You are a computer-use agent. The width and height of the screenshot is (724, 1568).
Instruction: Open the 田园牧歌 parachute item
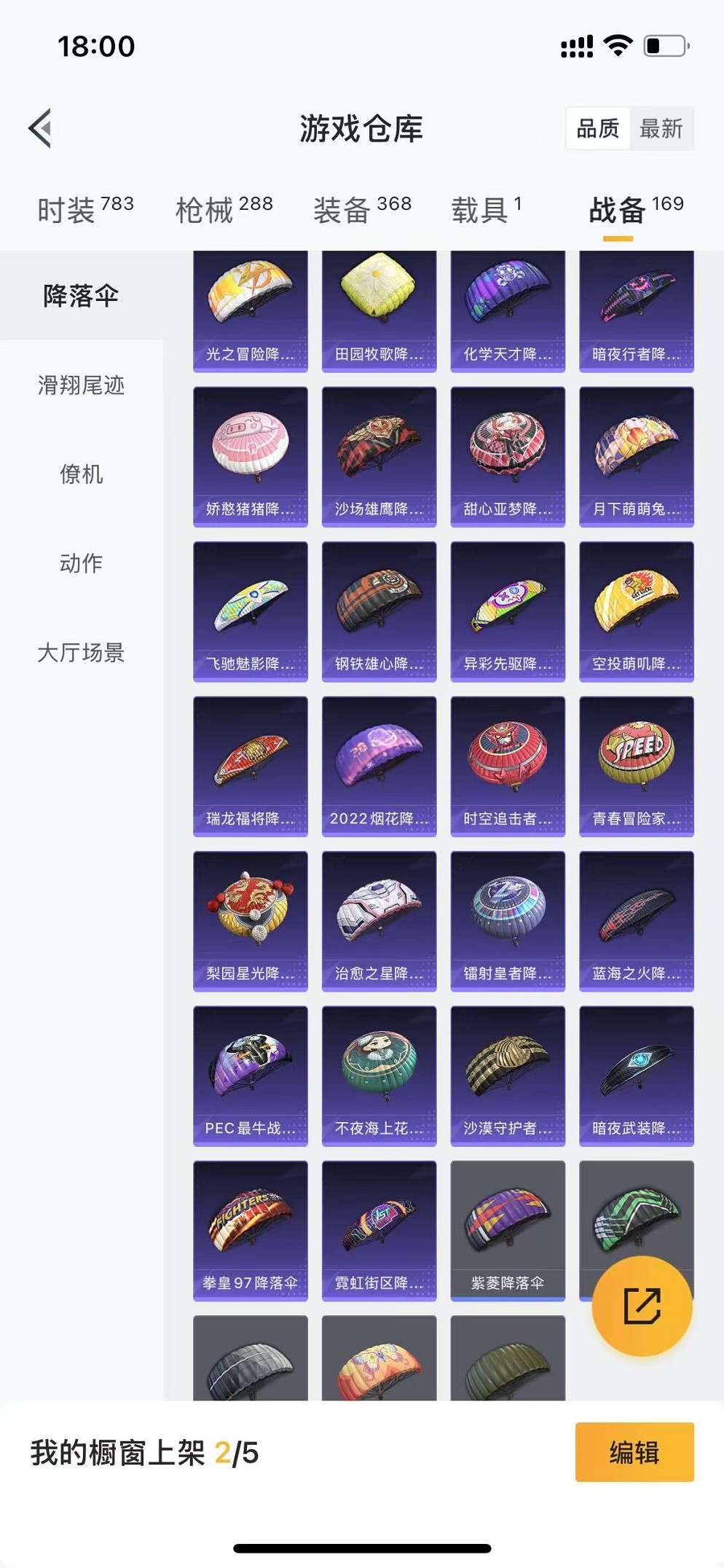coord(379,310)
